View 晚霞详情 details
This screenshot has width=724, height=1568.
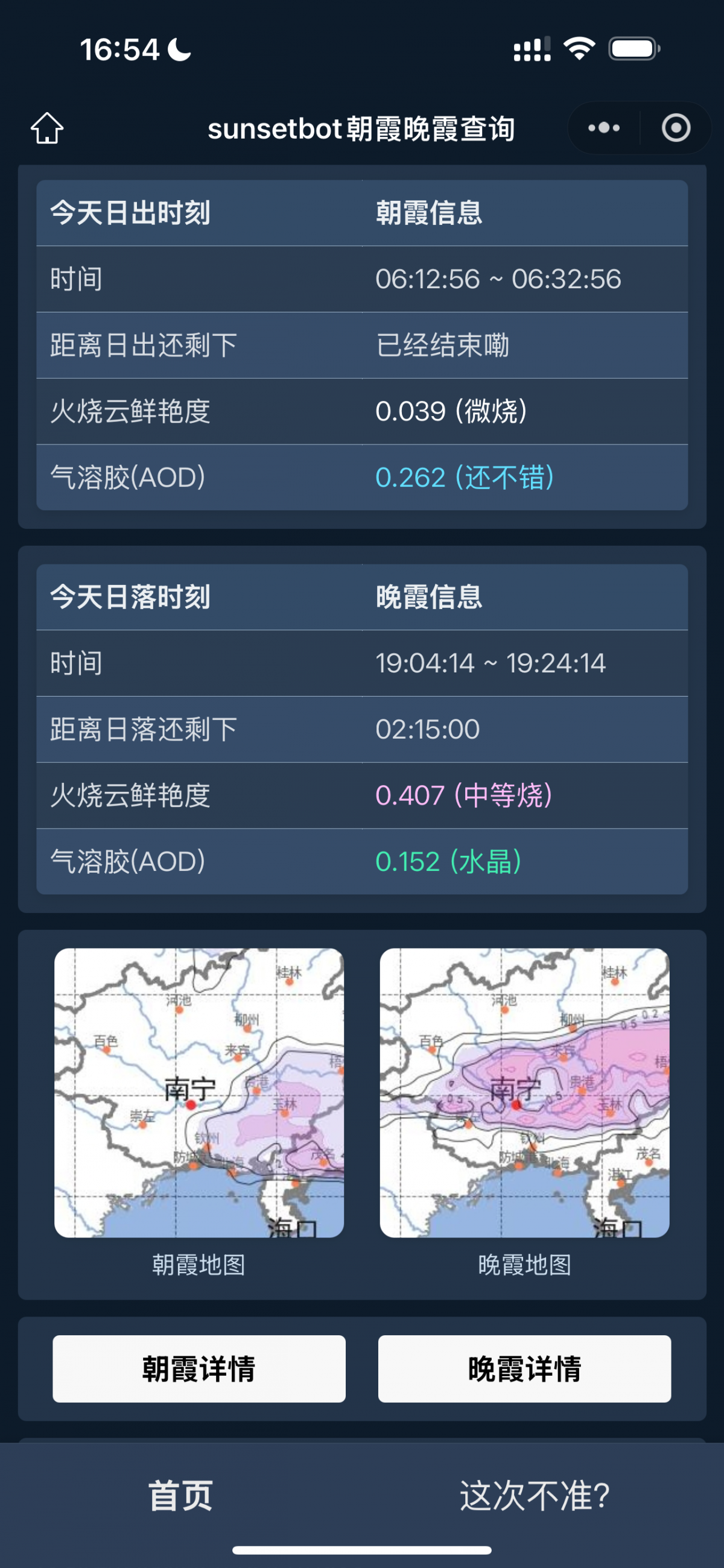[x=524, y=1369]
